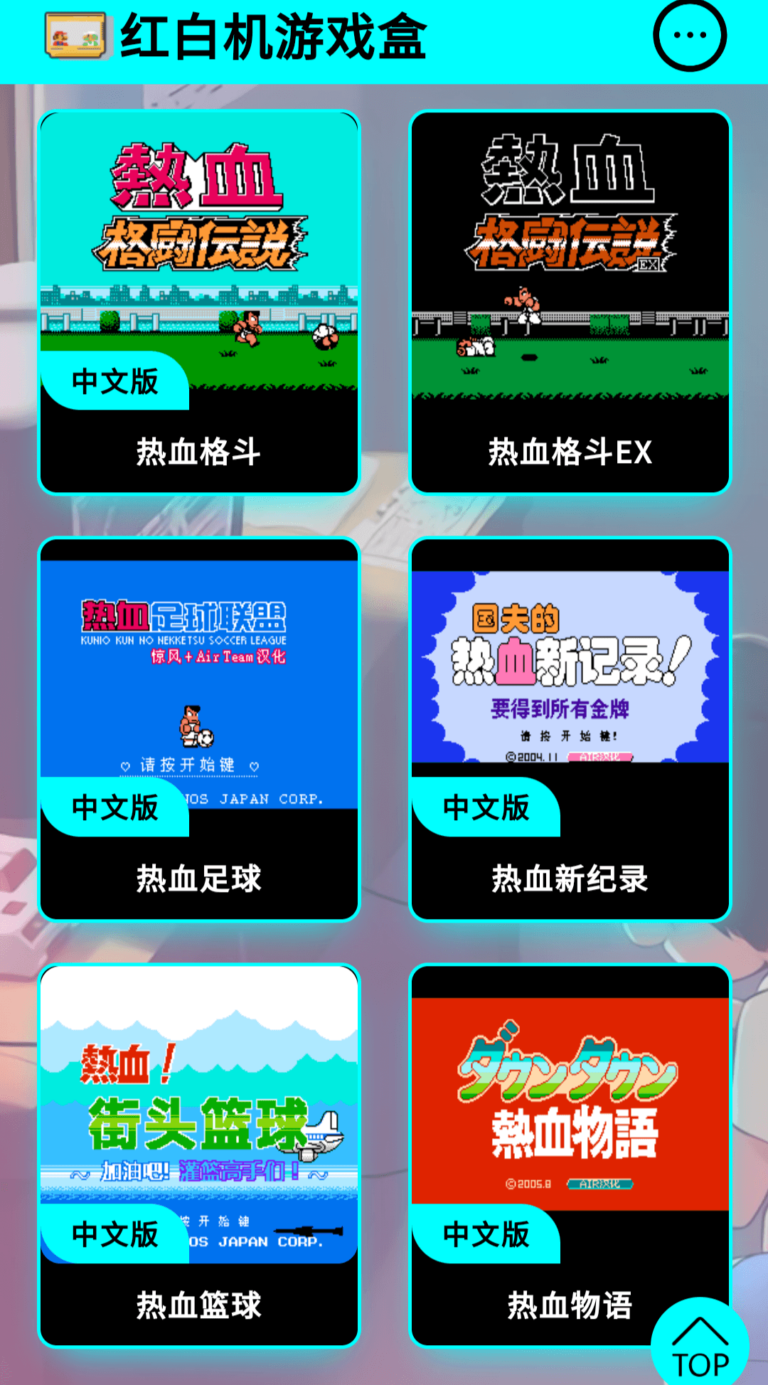The image size is (768, 1385).
Task: Expand options via the three-dot circle button
Action: tap(689, 34)
